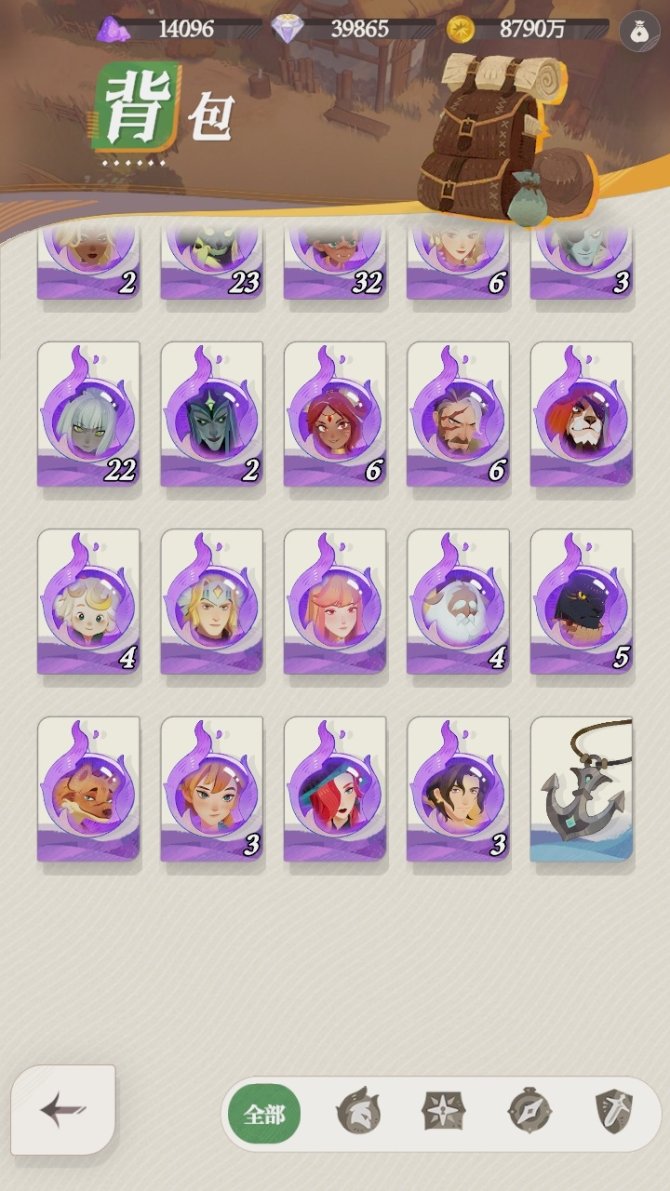670x1191 pixels.
Task: Switch to the shield and sword filter tab
Action: pos(613,1113)
